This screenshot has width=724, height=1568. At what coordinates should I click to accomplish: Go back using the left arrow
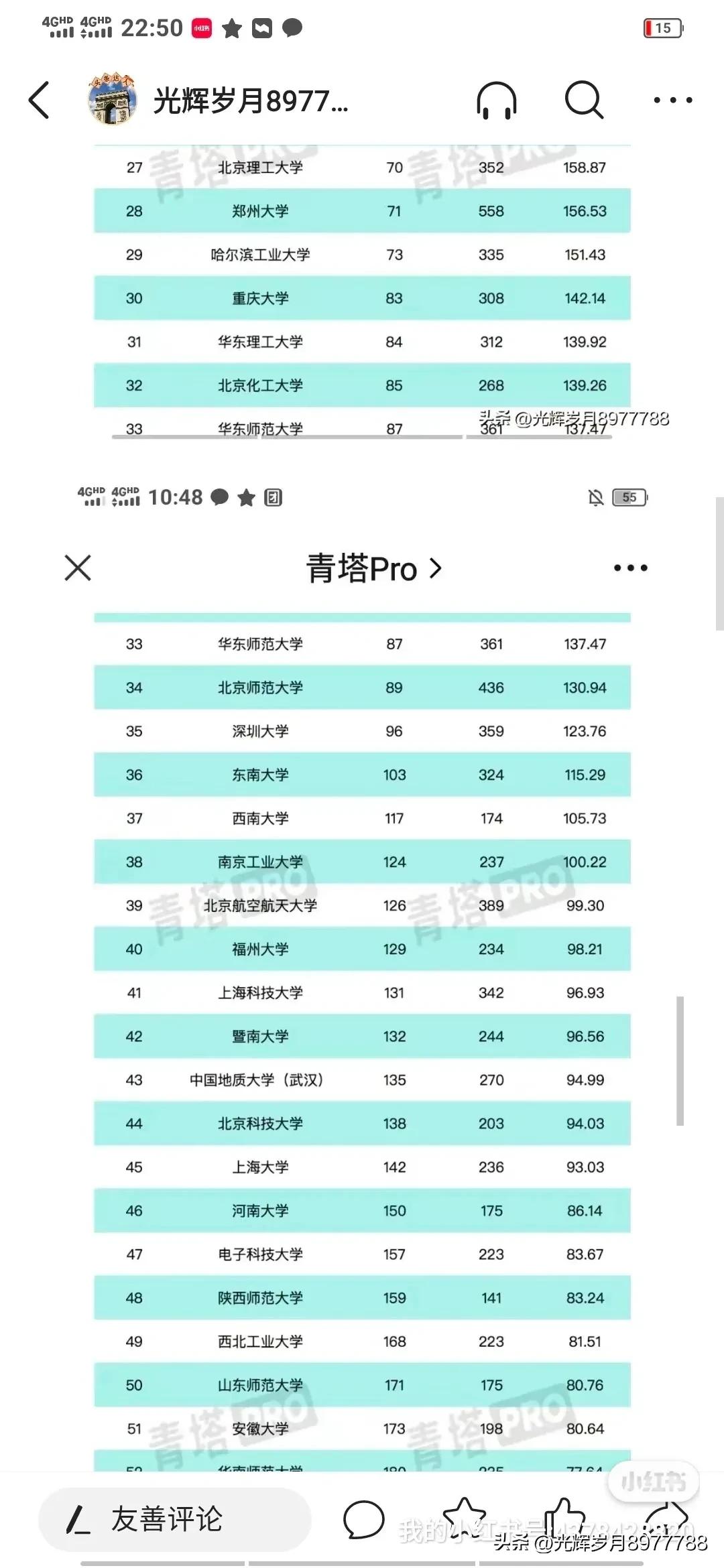(38, 100)
